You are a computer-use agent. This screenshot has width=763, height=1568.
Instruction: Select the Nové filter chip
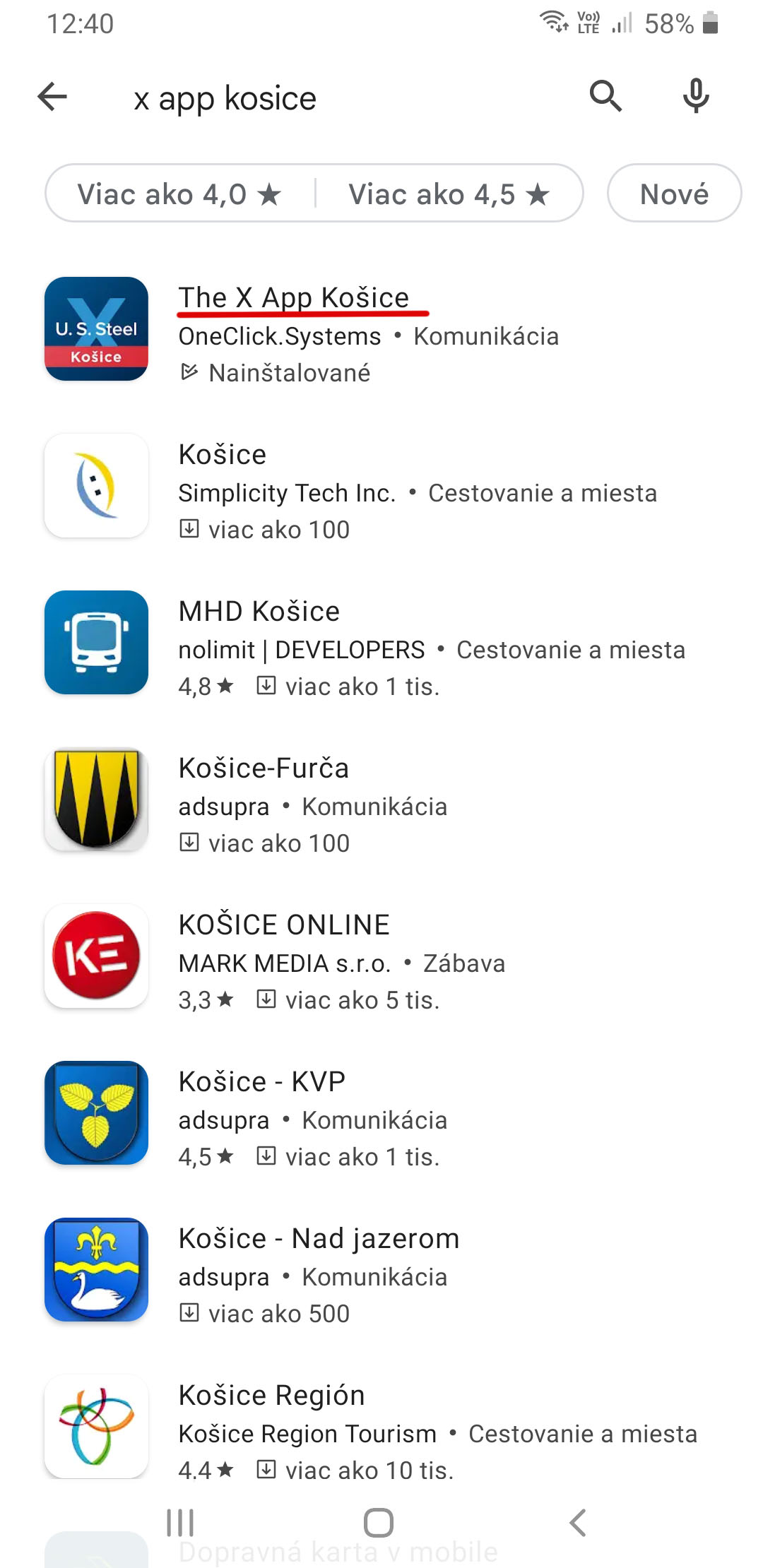point(674,194)
